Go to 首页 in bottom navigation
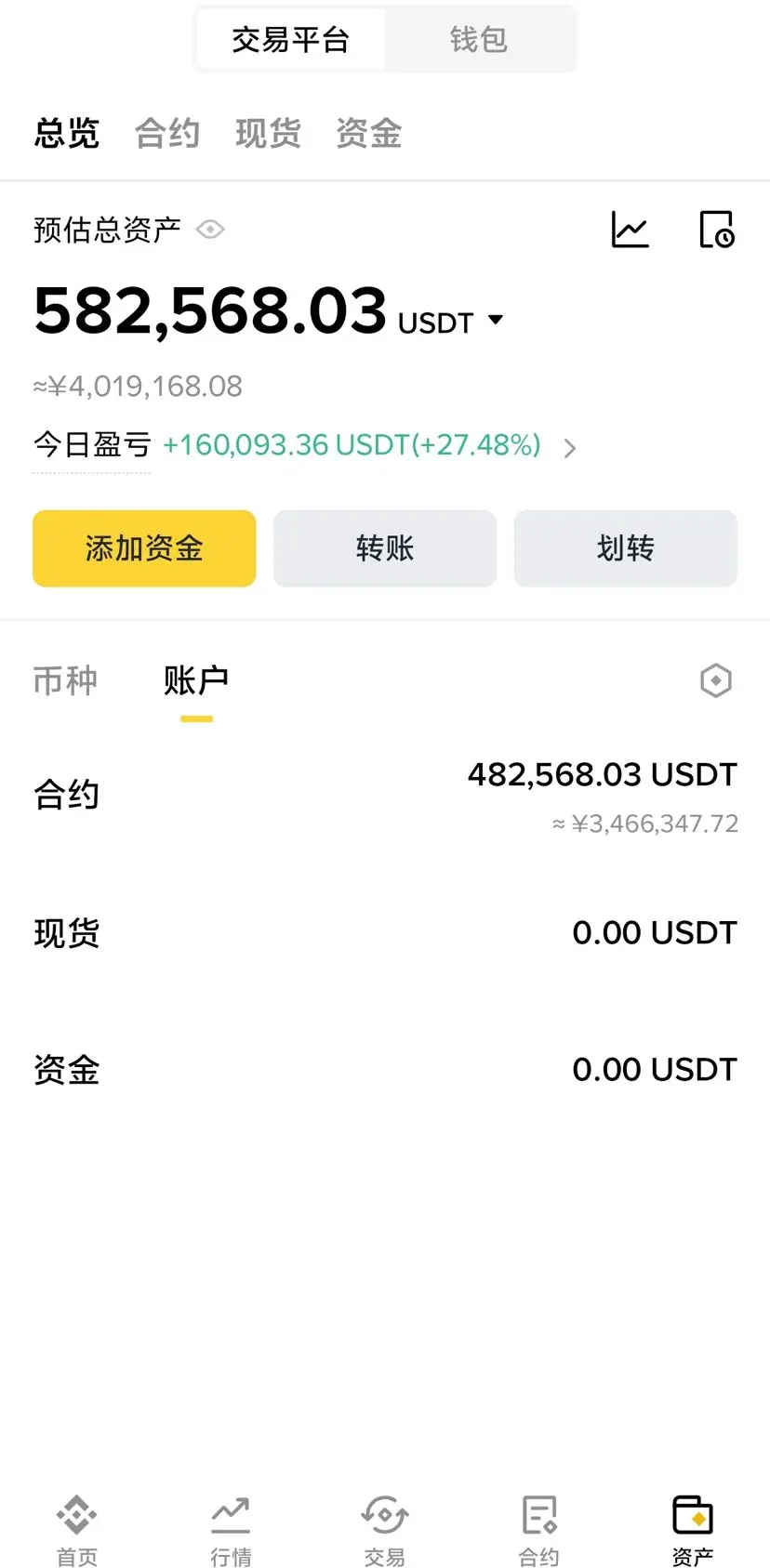This screenshot has height=1568, width=770. (x=76, y=1530)
